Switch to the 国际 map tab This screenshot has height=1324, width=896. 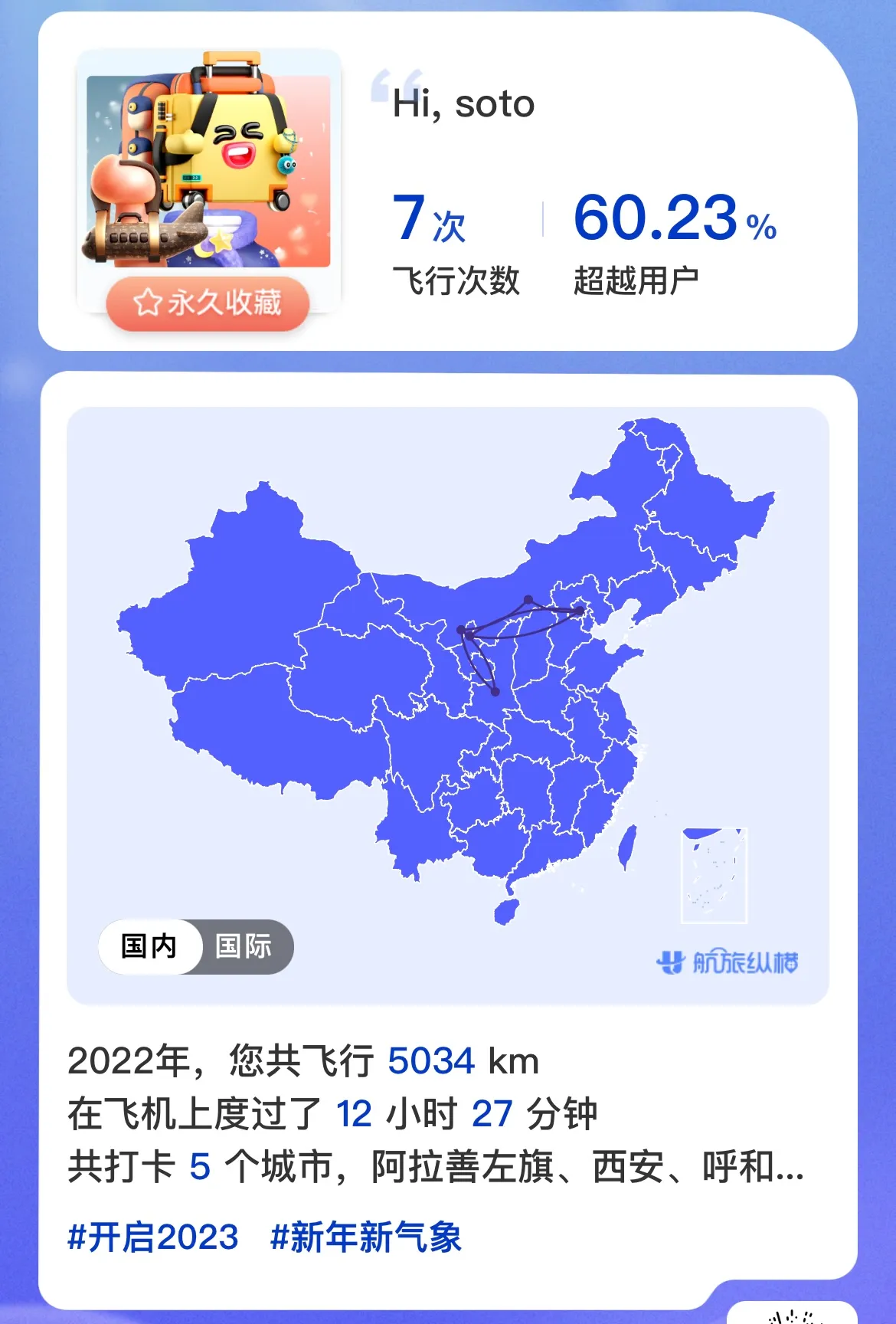tap(244, 947)
